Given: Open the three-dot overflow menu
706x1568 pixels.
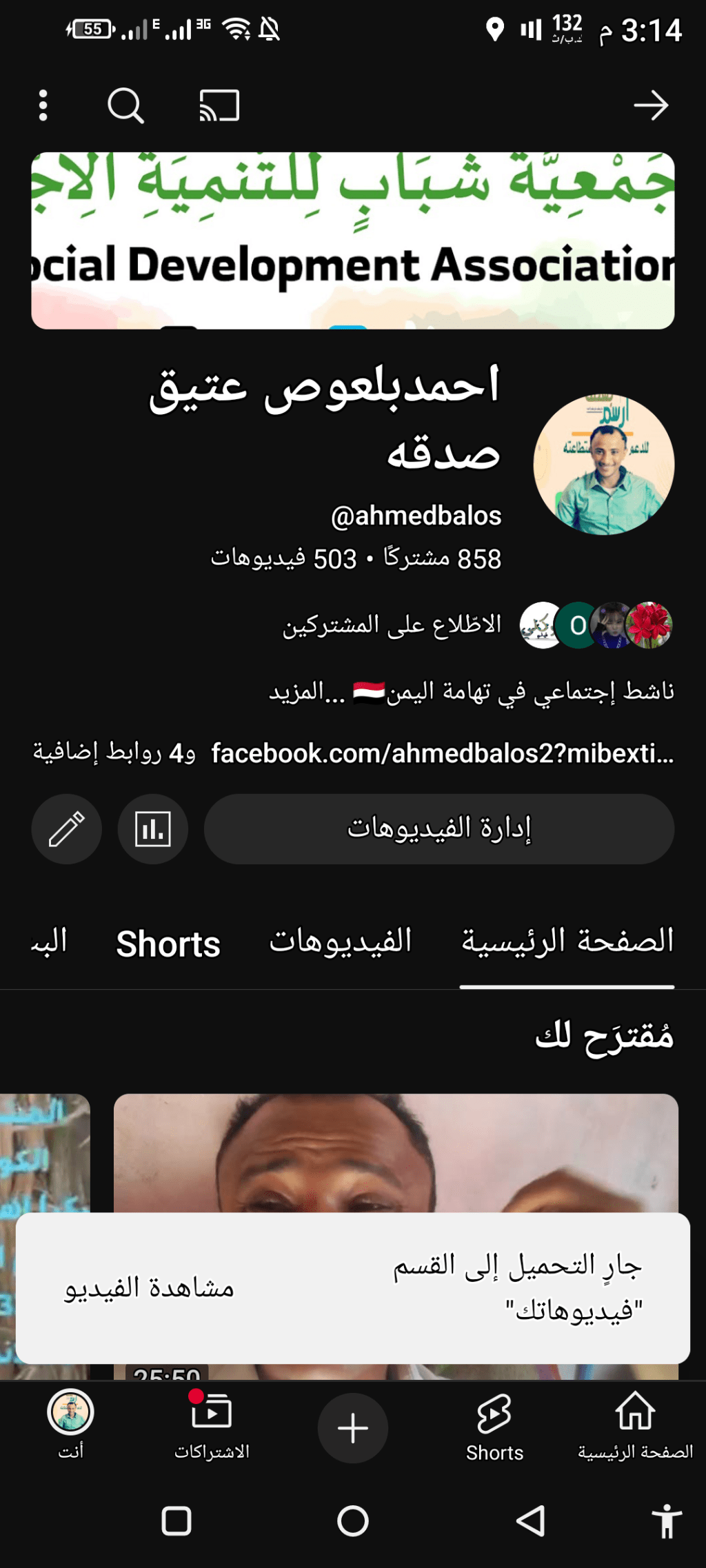Looking at the screenshot, I should coord(43,105).
